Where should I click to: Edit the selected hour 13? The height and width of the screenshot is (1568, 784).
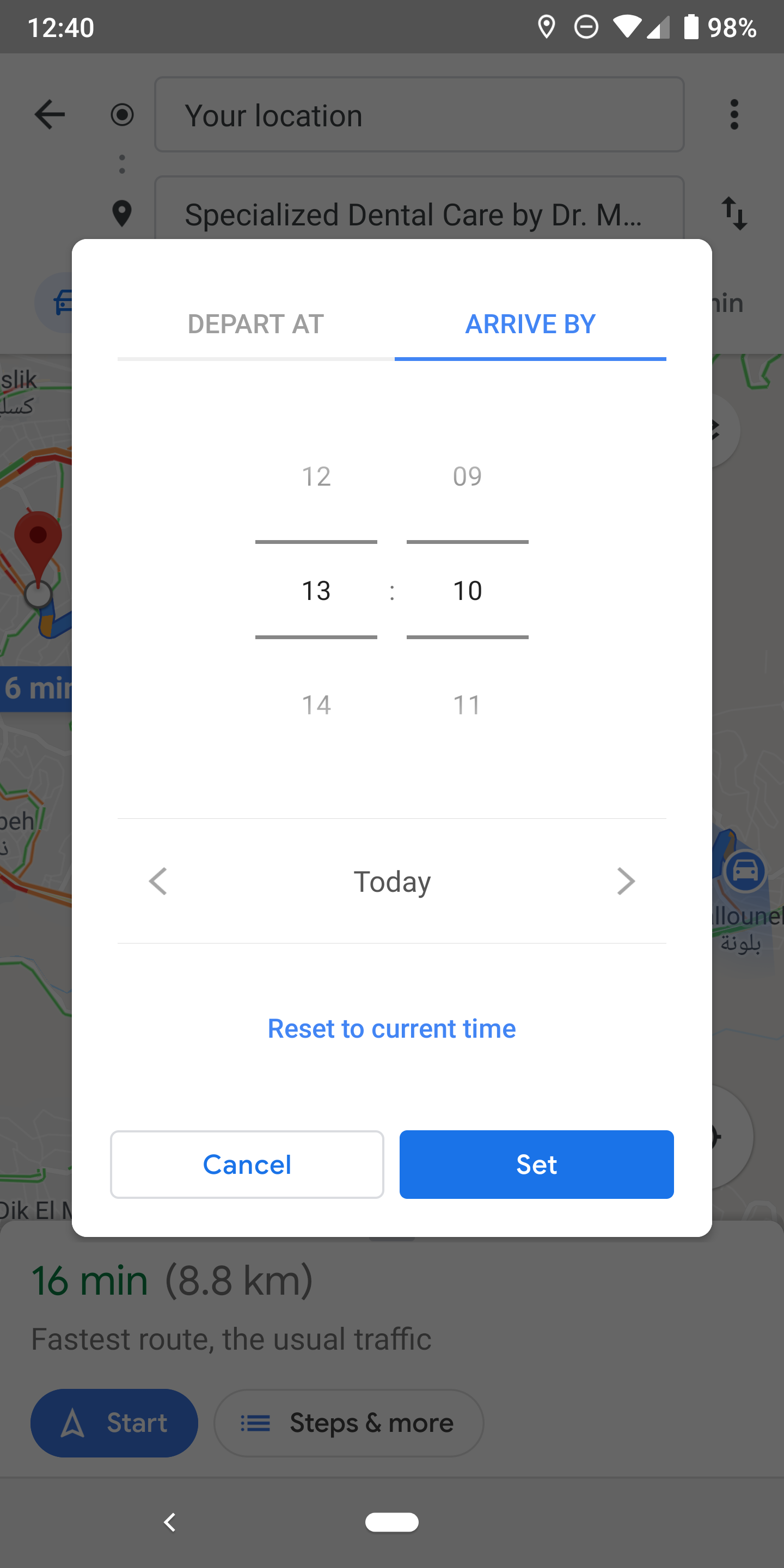(316, 590)
